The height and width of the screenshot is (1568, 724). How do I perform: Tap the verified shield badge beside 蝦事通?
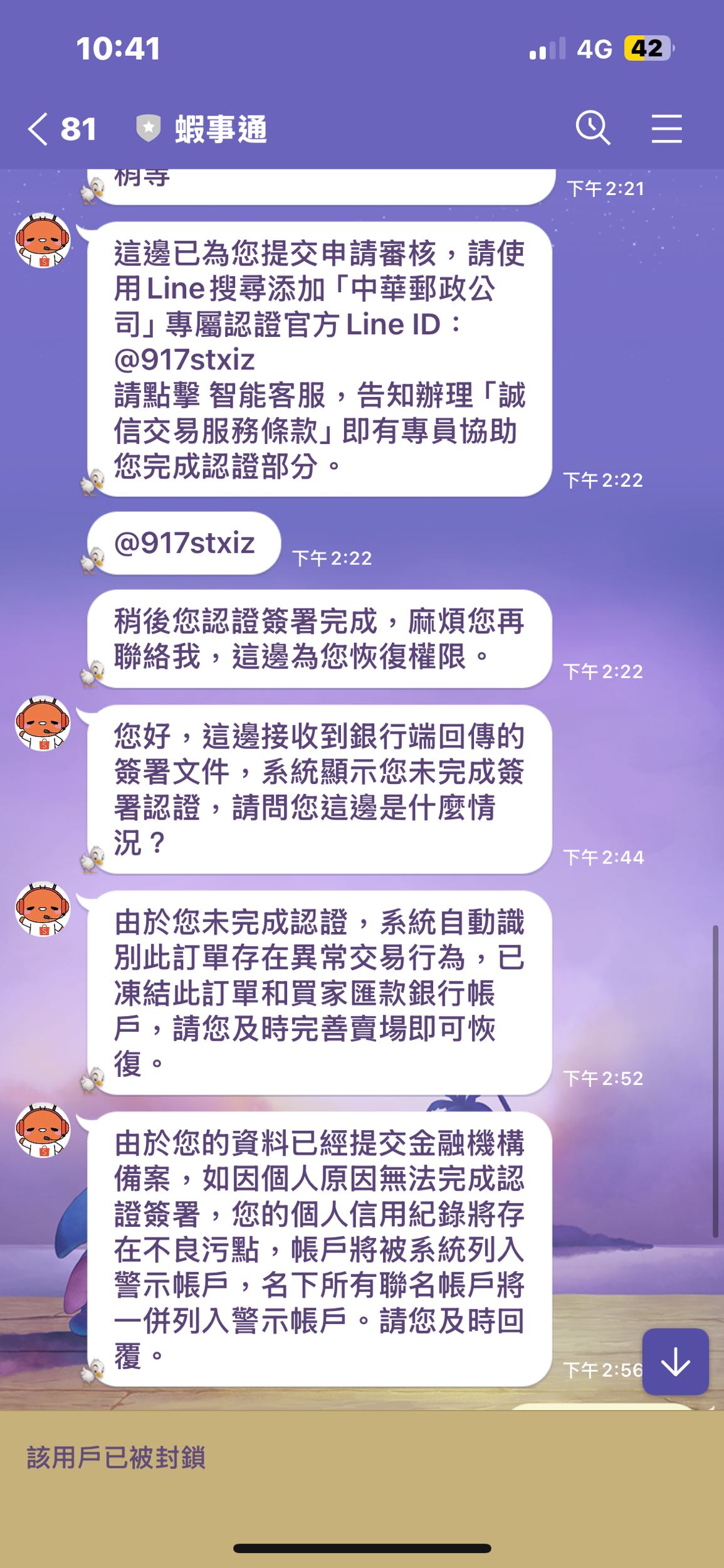(x=148, y=127)
